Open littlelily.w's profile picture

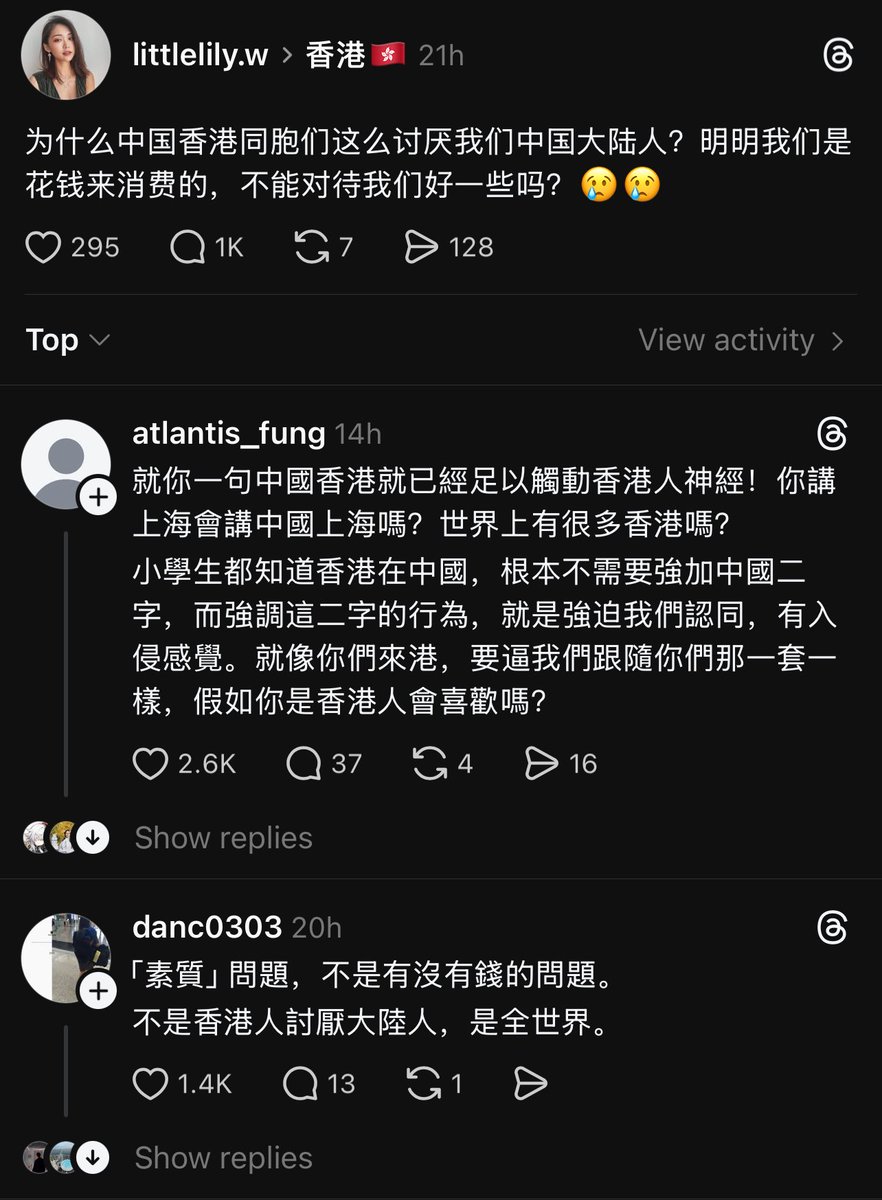pyautogui.click(x=66, y=55)
